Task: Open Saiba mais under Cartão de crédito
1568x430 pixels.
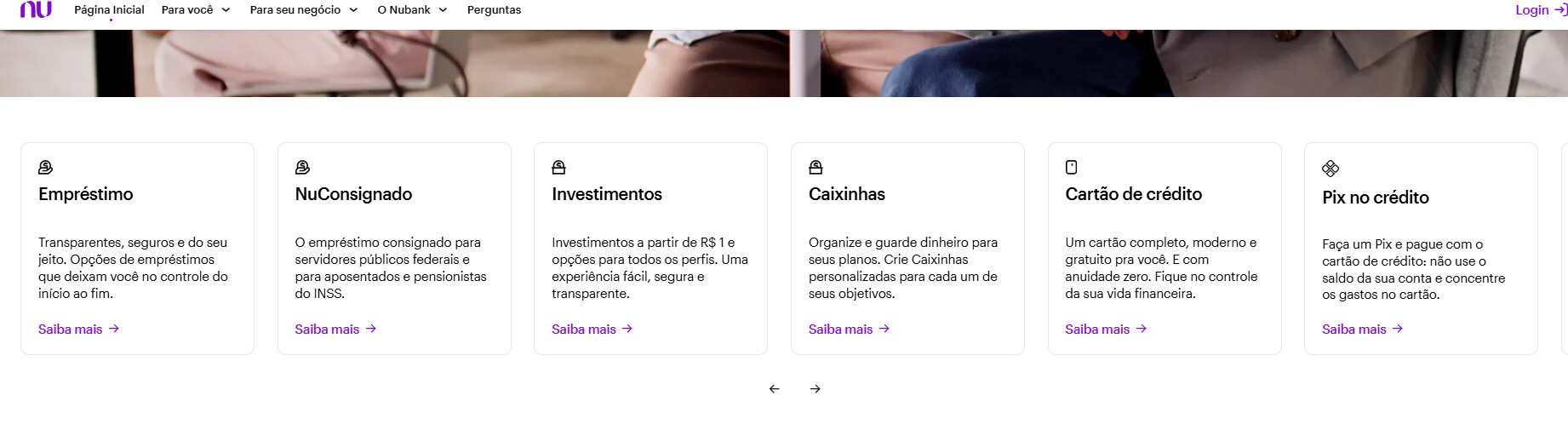Action: tap(1105, 330)
